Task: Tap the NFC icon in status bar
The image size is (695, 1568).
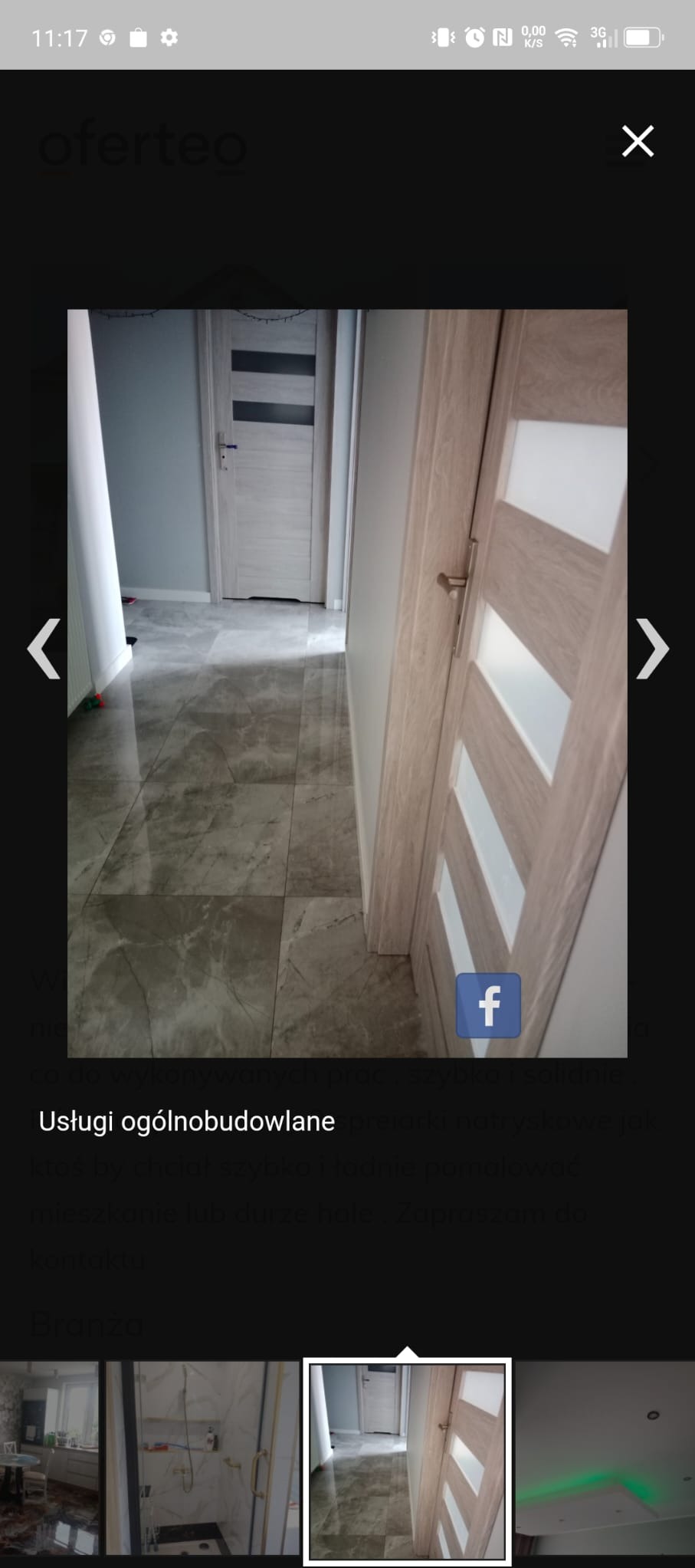Action: tap(502, 37)
